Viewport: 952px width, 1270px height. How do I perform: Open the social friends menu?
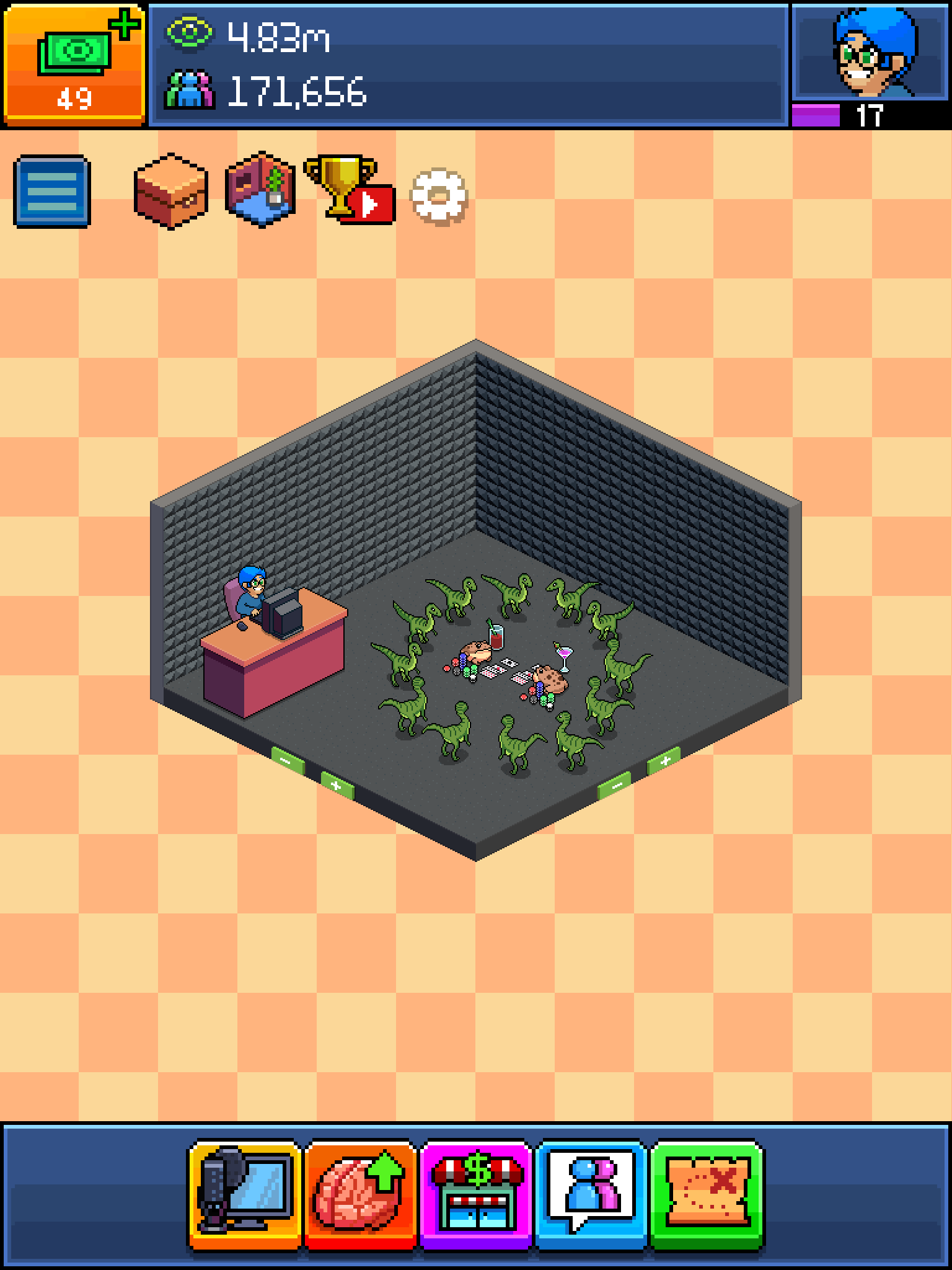tap(591, 1194)
